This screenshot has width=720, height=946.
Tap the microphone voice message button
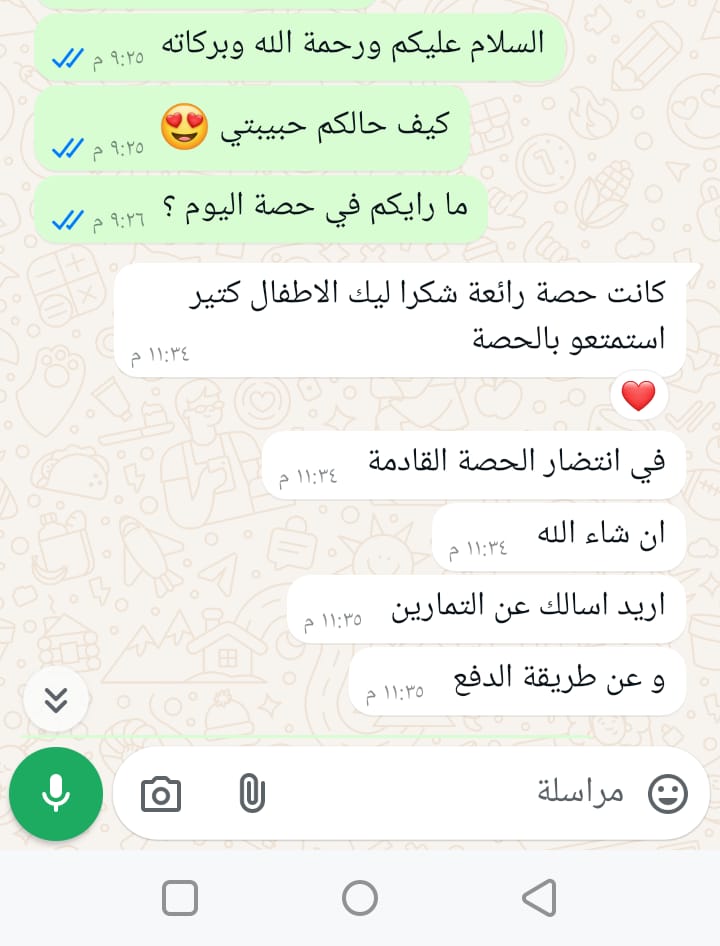pyautogui.click(x=56, y=794)
